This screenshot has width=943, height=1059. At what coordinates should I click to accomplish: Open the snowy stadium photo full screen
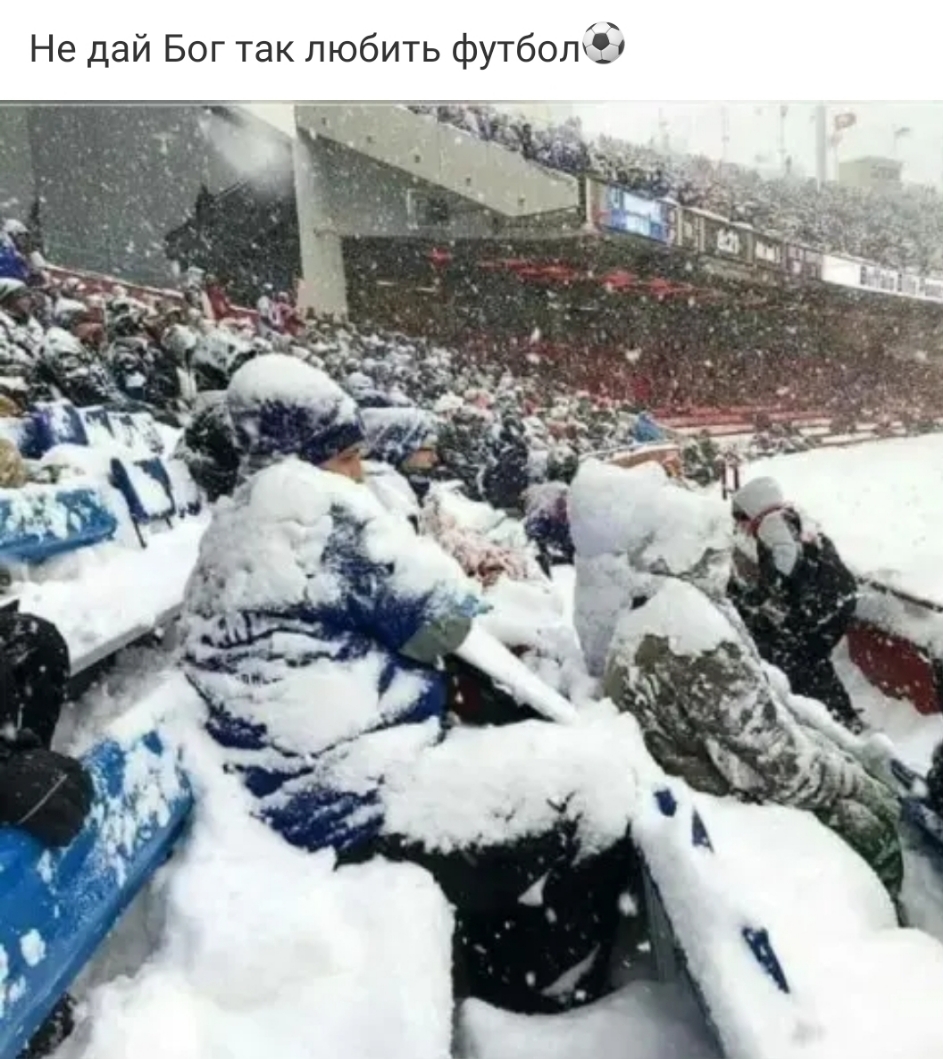pyautogui.click(x=471, y=580)
